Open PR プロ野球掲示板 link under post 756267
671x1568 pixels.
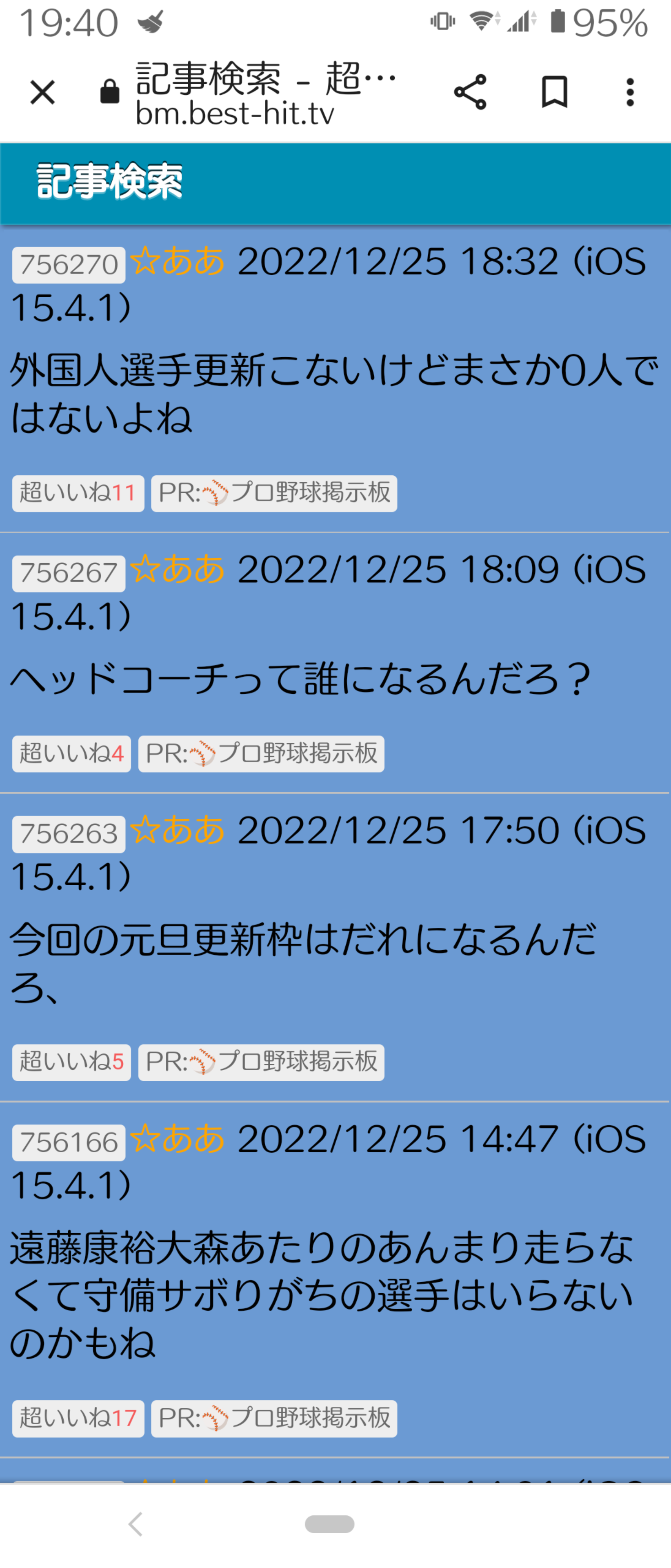click(261, 754)
